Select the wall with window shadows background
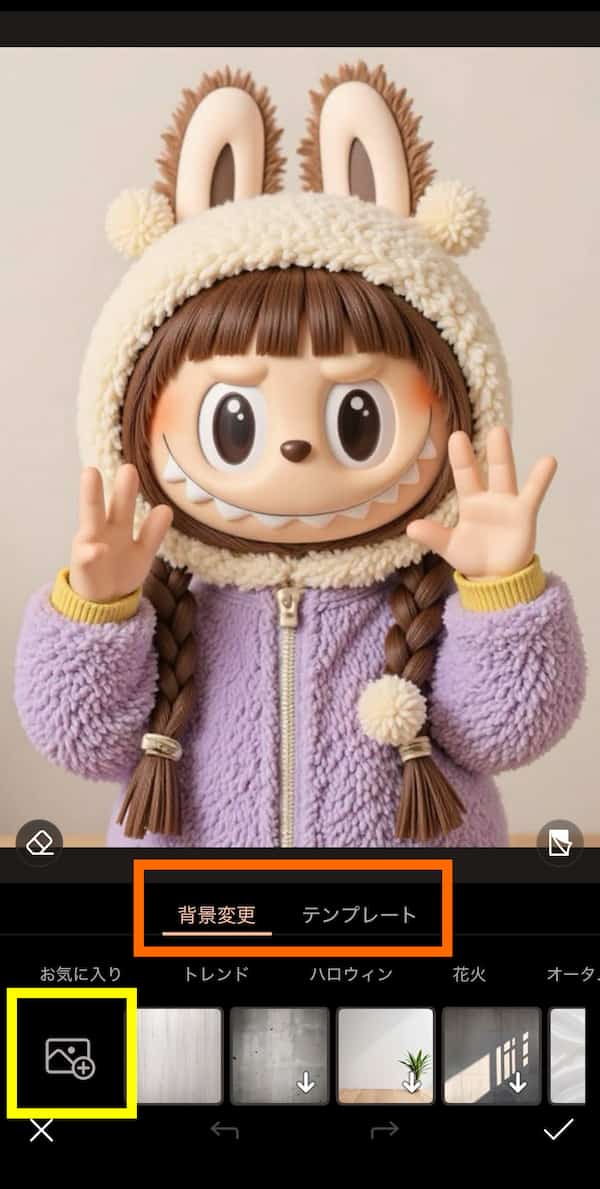 (x=491, y=1055)
